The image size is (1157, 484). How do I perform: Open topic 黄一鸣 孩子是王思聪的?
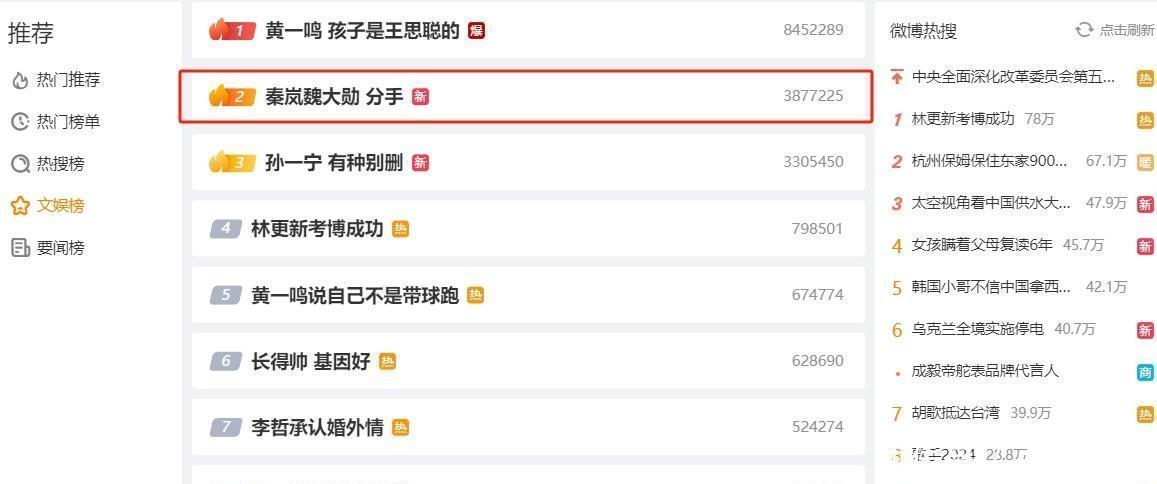click(362, 31)
